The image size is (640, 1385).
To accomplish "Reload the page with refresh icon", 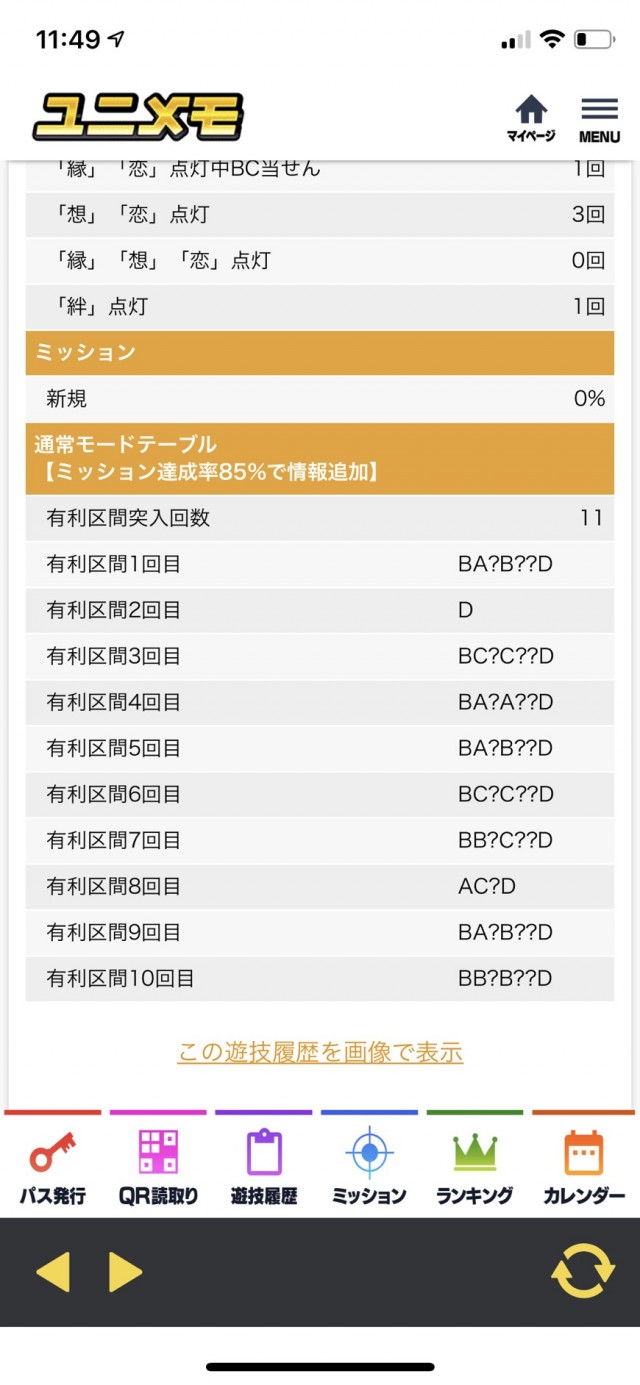I will pyautogui.click(x=582, y=1272).
